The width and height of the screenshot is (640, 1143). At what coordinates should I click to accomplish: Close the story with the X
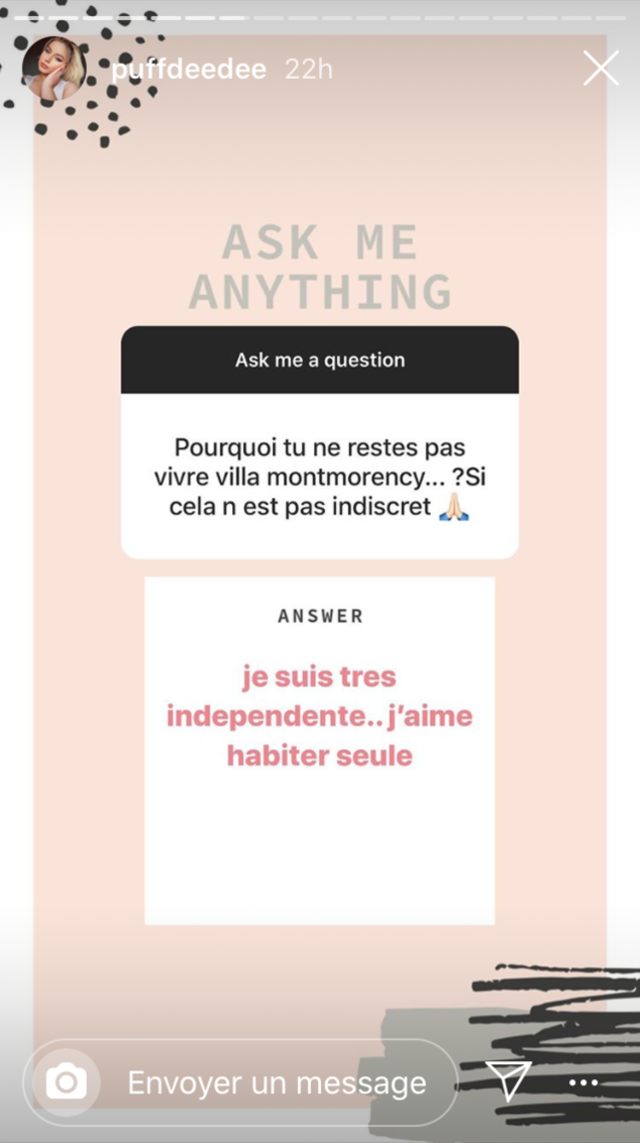click(601, 69)
